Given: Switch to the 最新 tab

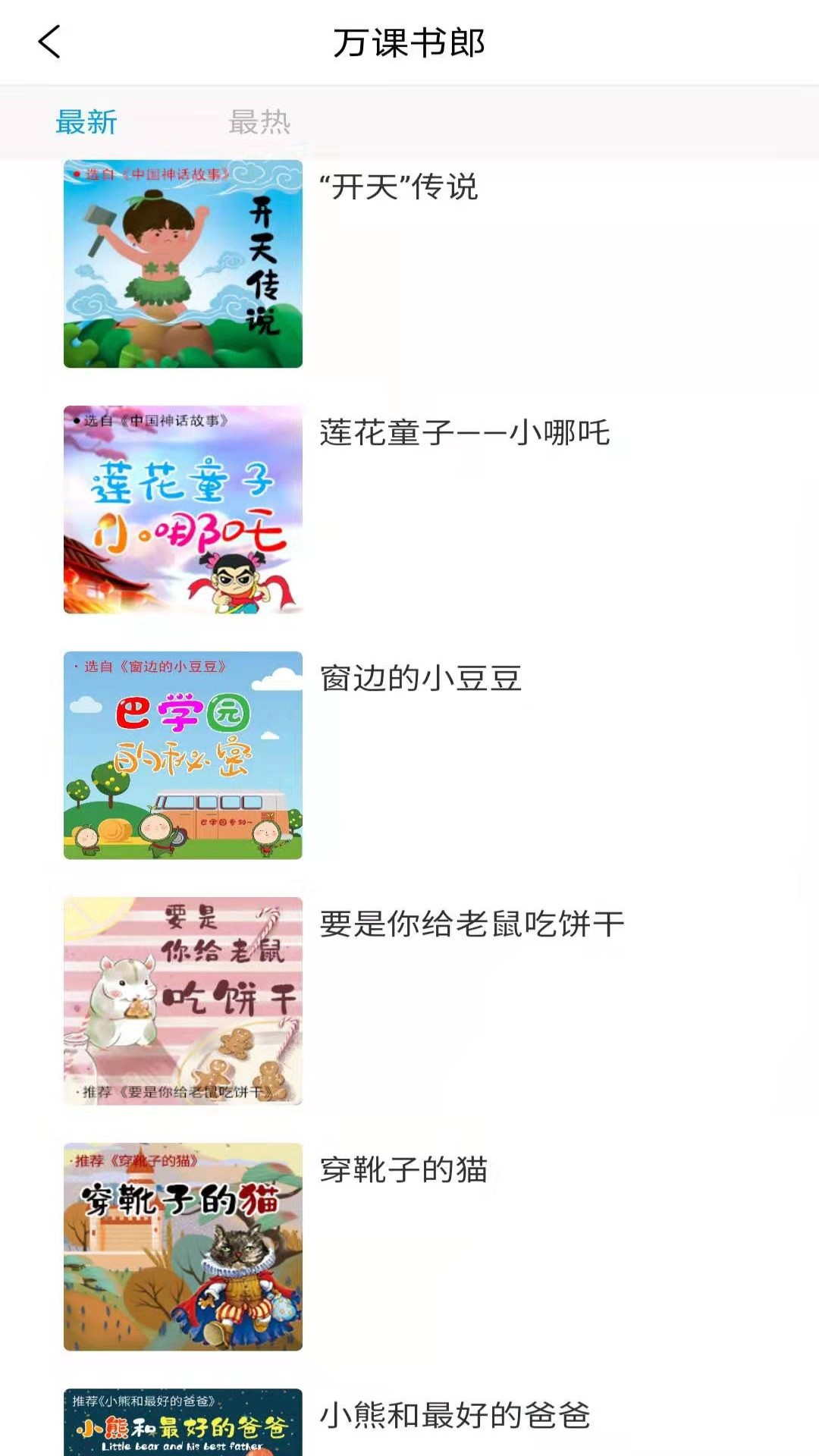Looking at the screenshot, I should click(x=86, y=122).
